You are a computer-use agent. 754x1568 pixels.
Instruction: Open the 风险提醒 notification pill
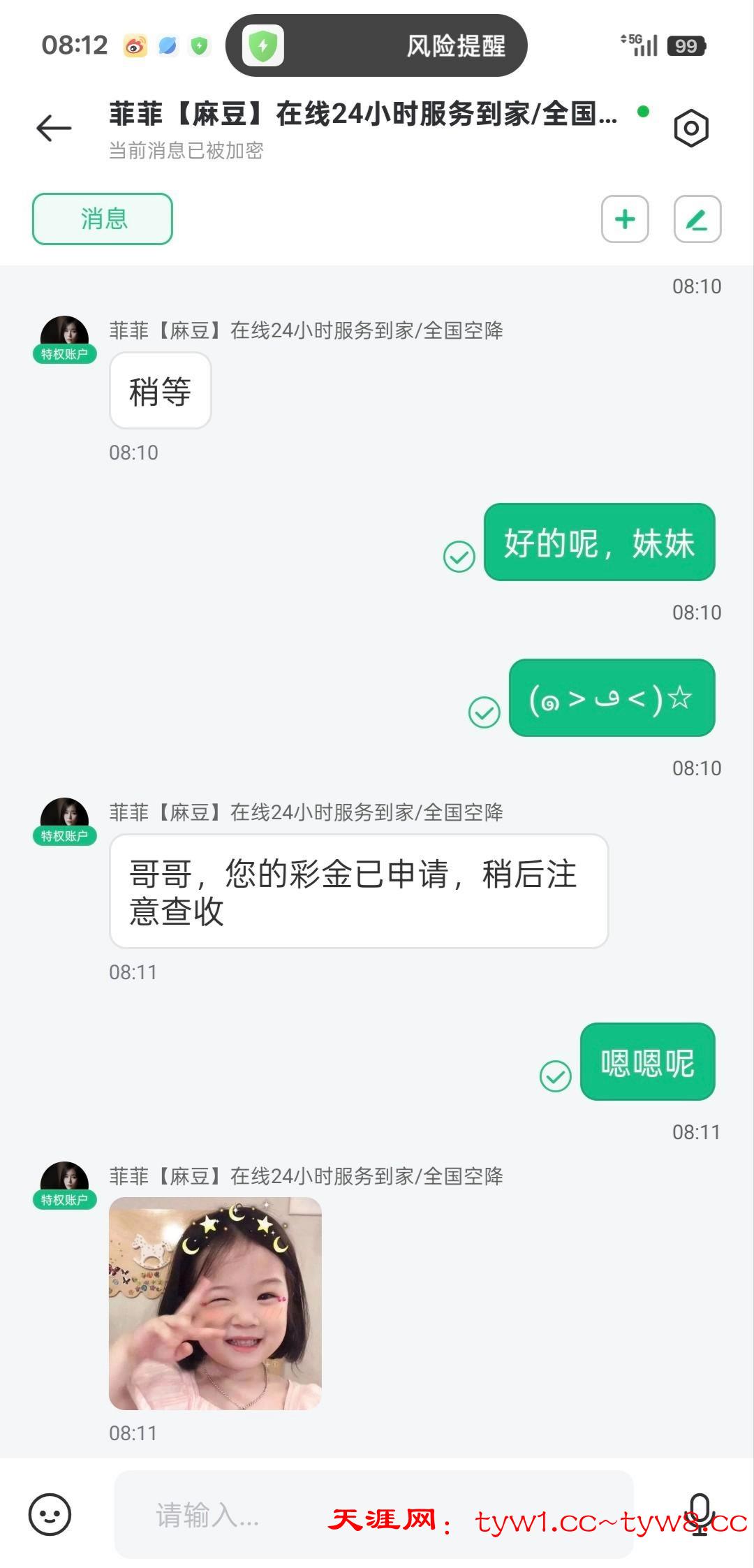click(376, 46)
